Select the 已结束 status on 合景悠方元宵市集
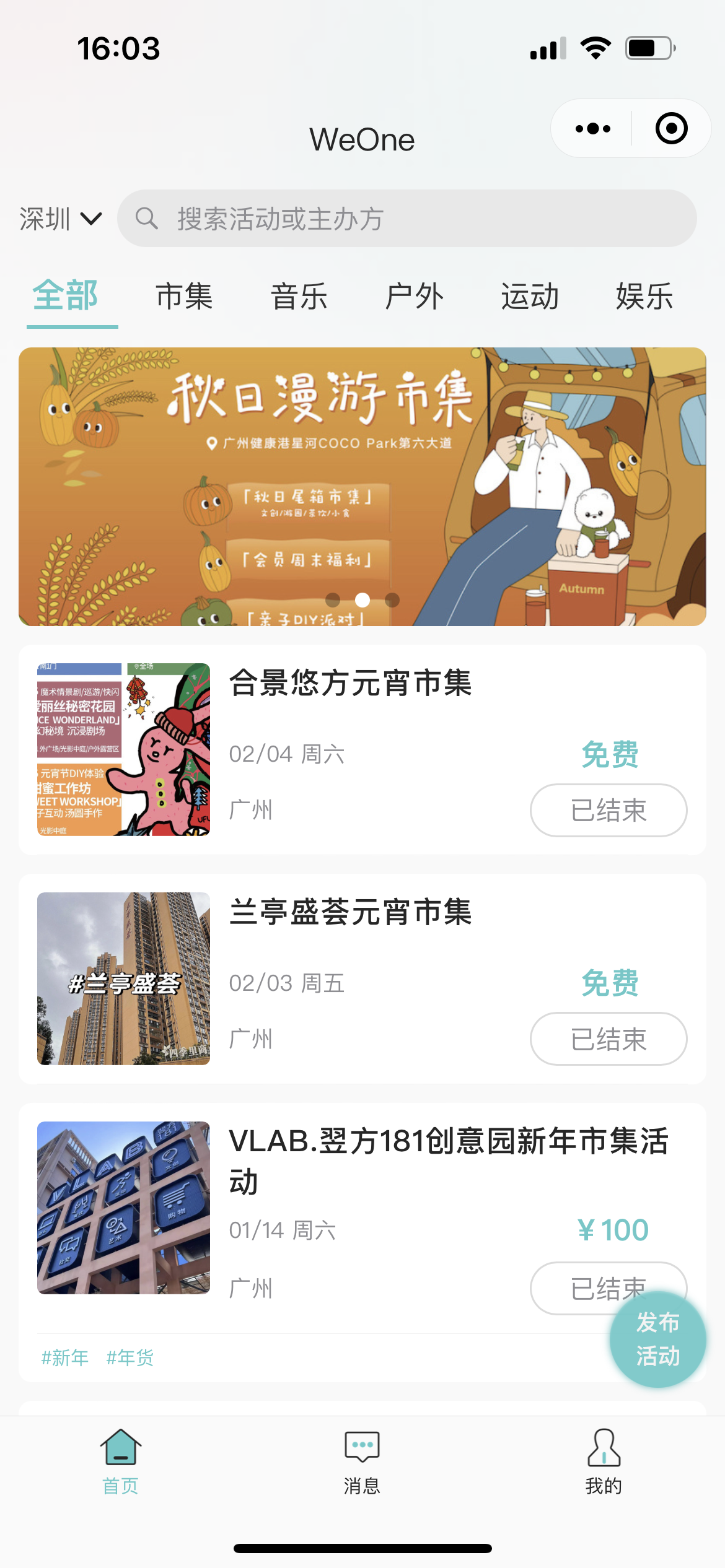 tap(609, 811)
